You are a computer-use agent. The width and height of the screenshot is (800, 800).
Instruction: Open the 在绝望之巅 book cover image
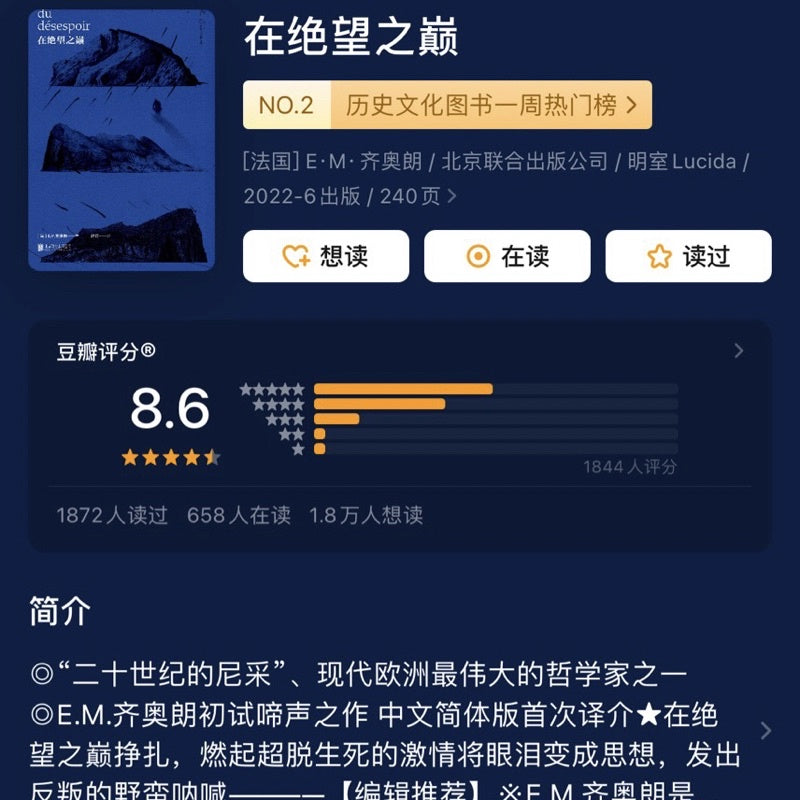click(121, 140)
